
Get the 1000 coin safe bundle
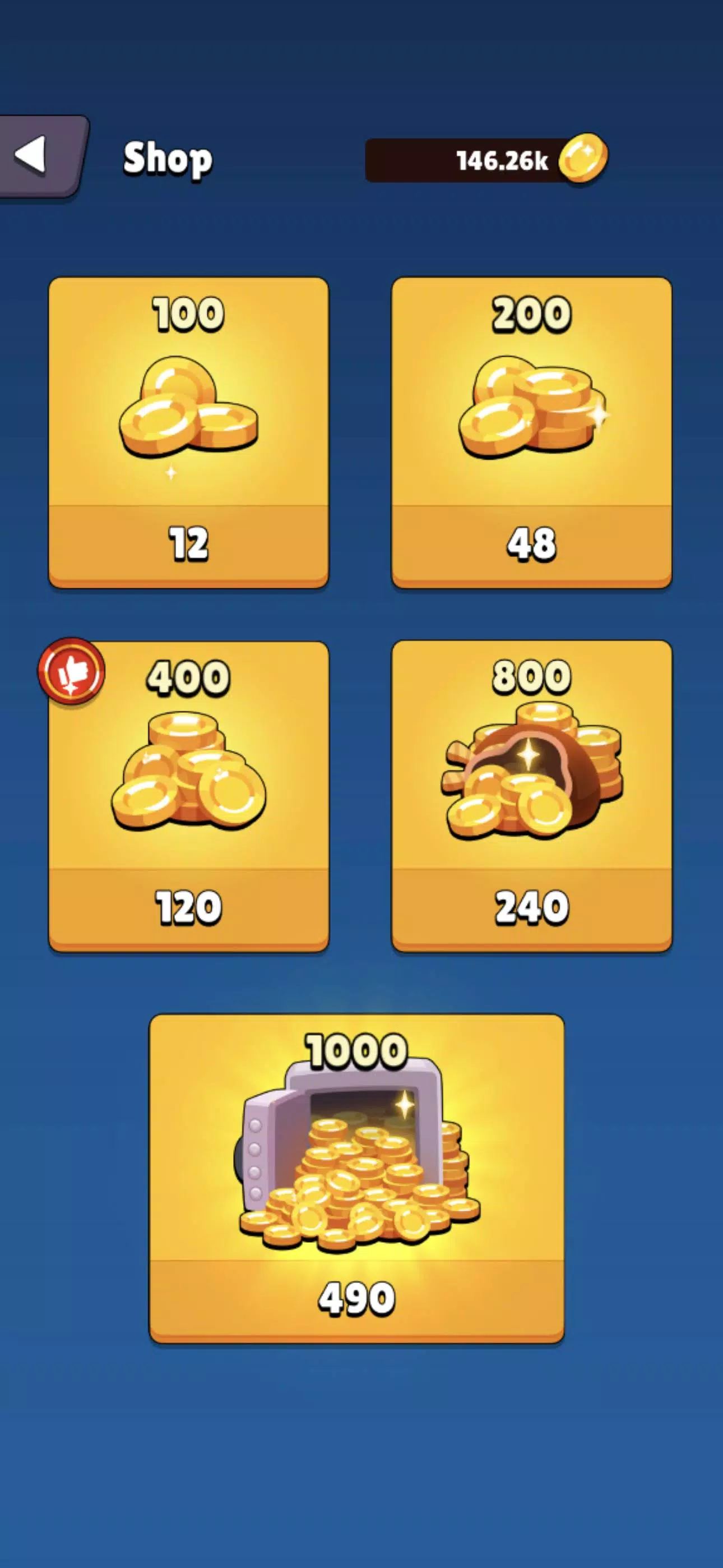356,1177
